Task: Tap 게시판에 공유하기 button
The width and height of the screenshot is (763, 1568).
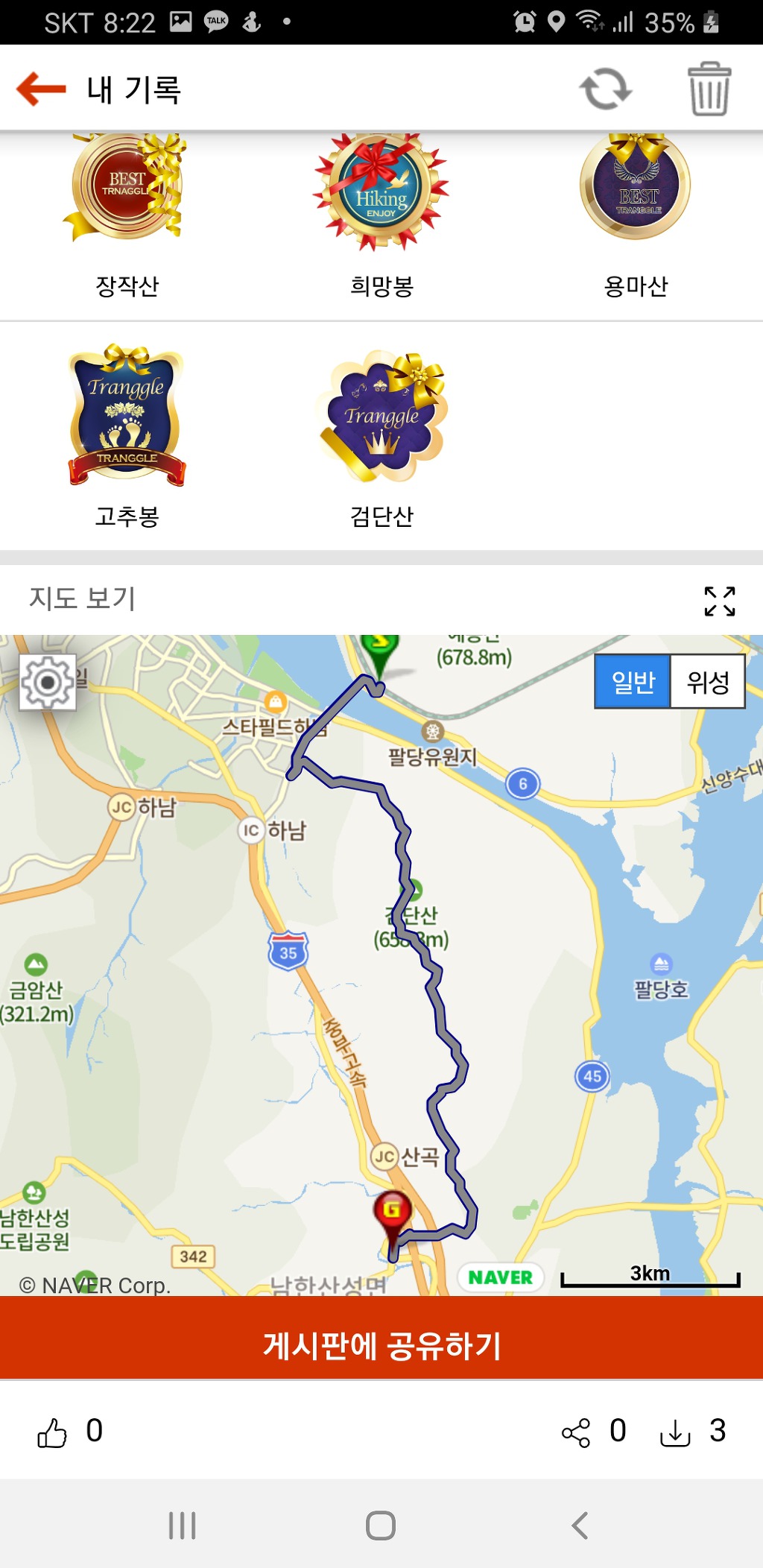Action: pyautogui.click(x=381, y=1345)
